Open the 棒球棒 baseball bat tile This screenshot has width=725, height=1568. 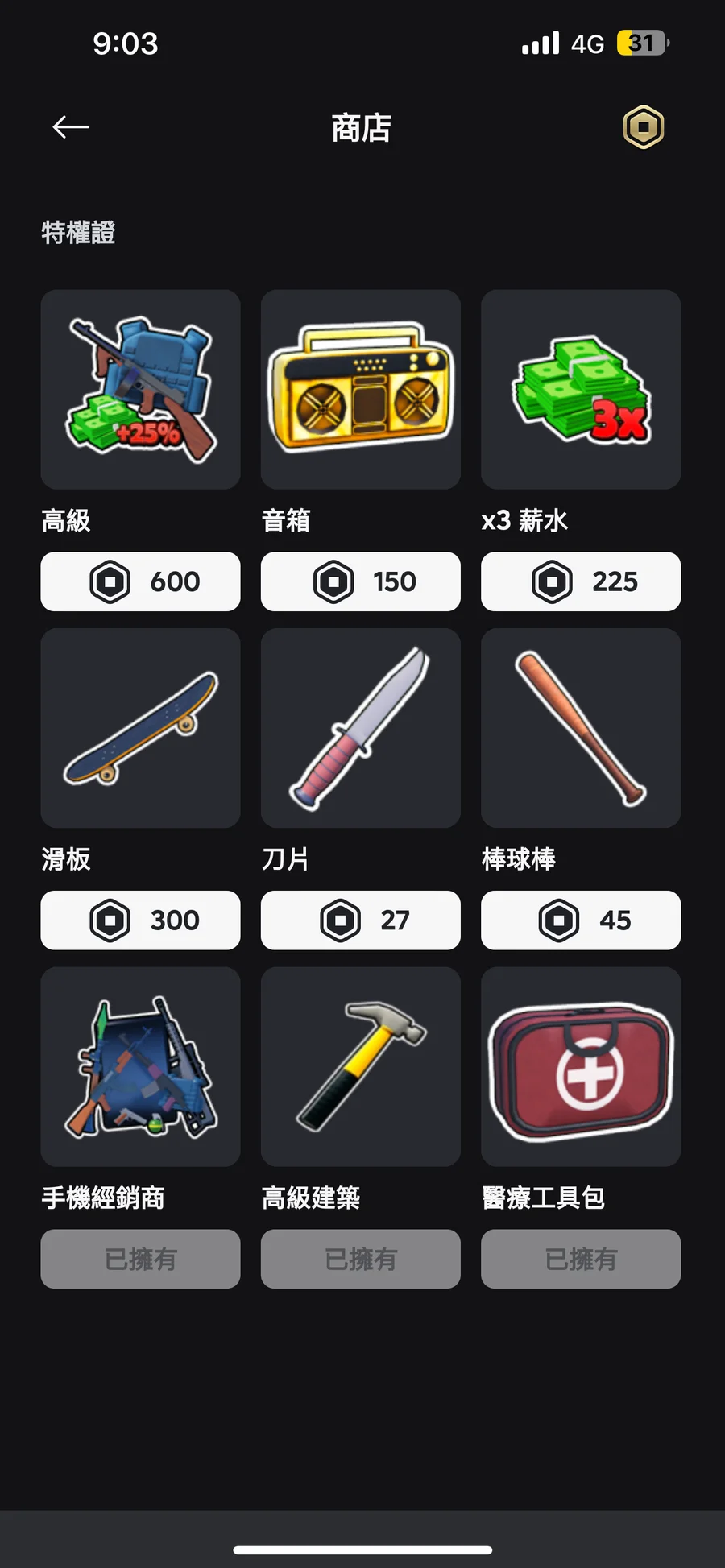point(580,728)
